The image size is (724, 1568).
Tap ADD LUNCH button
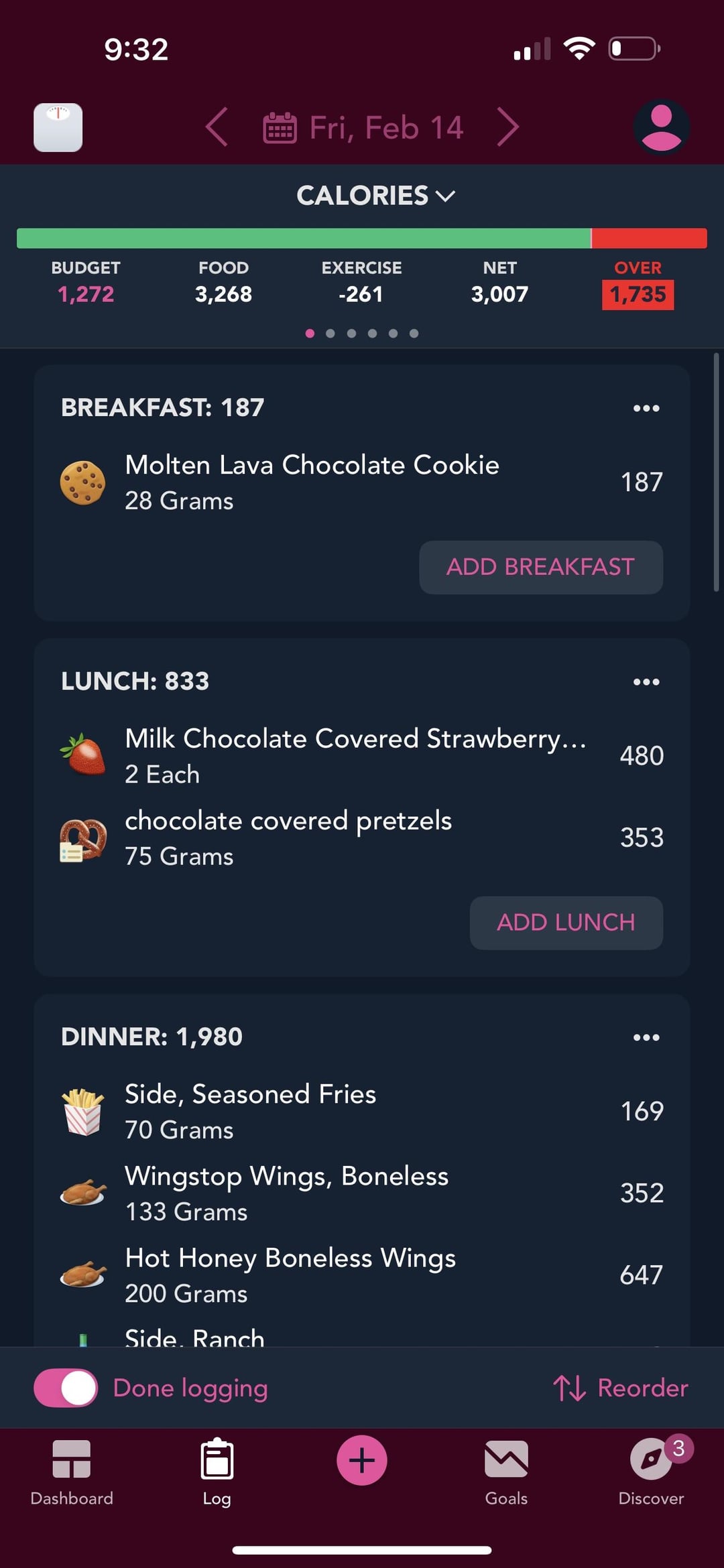[x=566, y=923]
